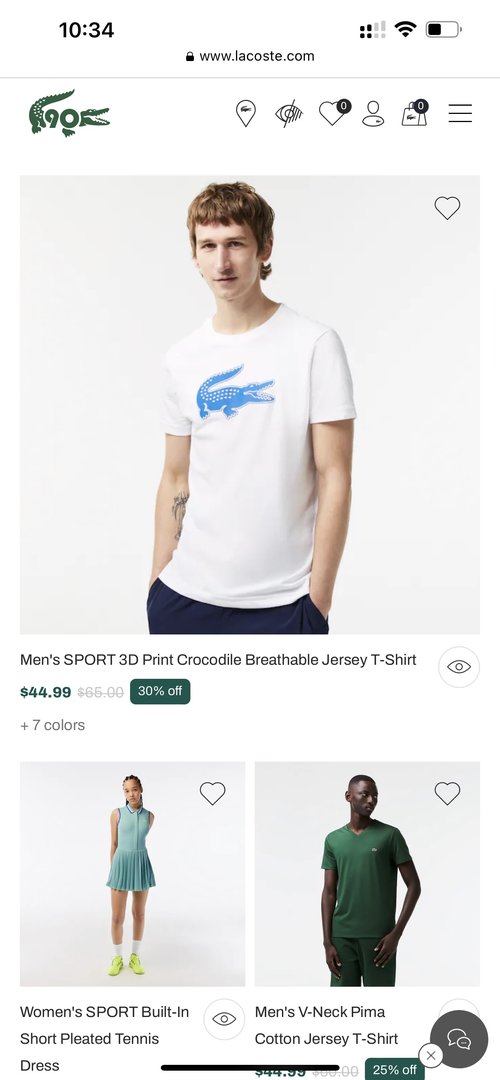This screenshot has width=500, height=1080.
Task: Dismiss the chat widget
Action: (430, 1055)
